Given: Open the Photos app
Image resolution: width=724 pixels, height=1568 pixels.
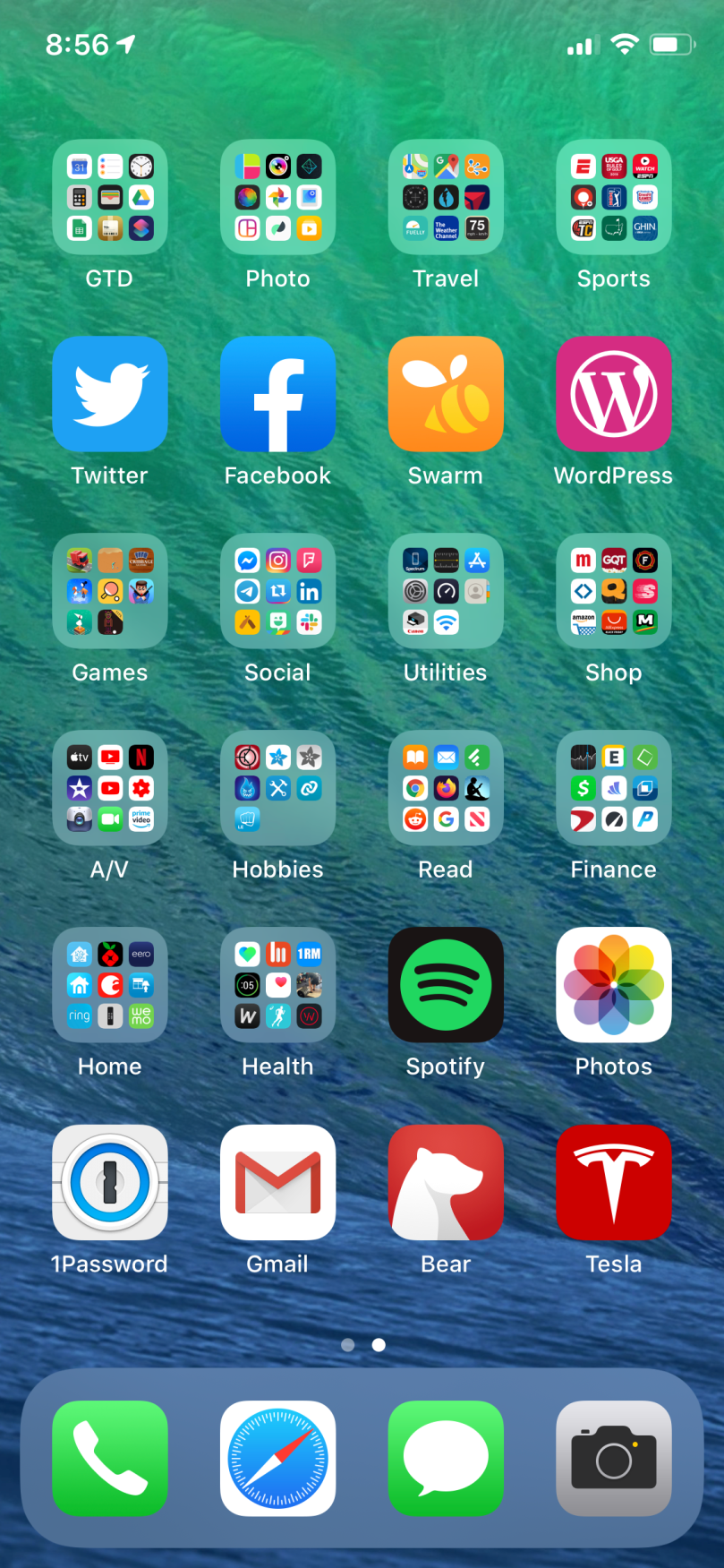Looking at the screenshot, I should click(x=613, y=985).
